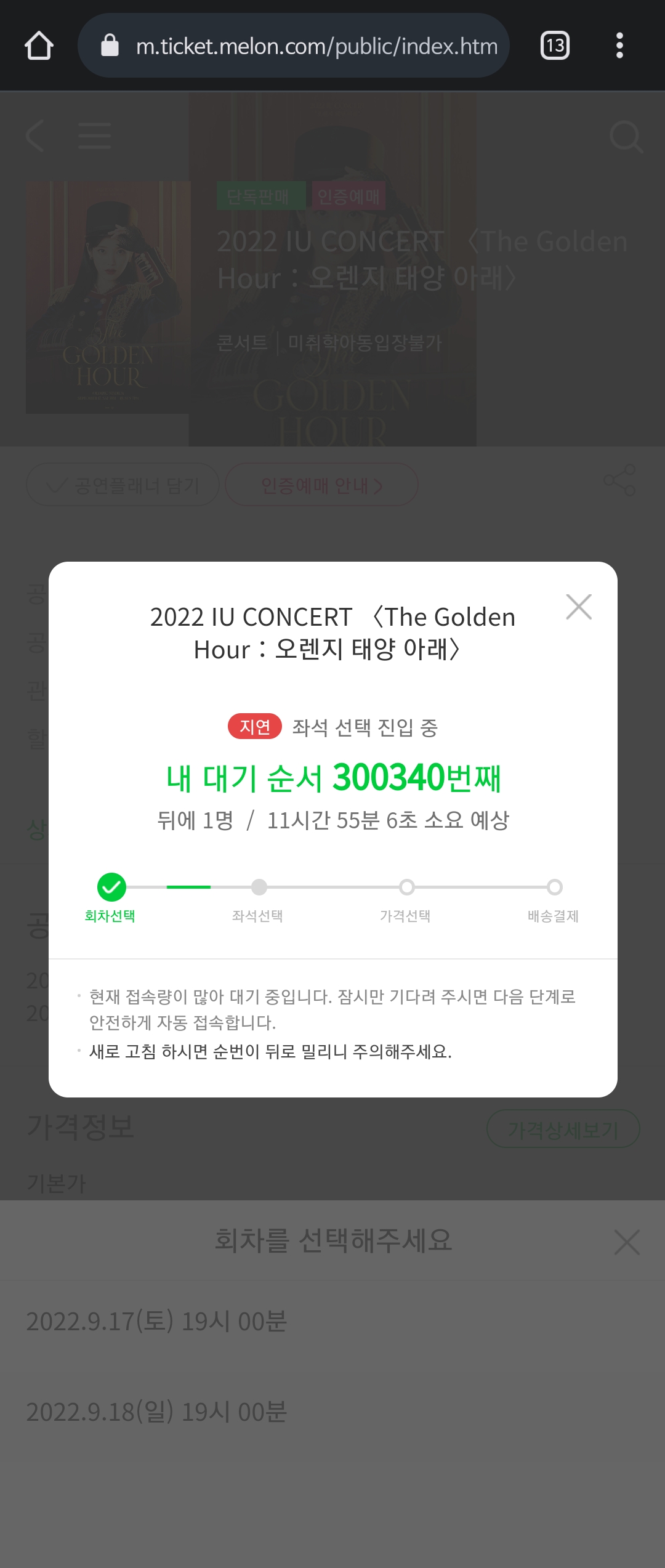Open the browser overflow menu
The height and width of the screenshot is (1568, 665).
(x=621, y=46)
